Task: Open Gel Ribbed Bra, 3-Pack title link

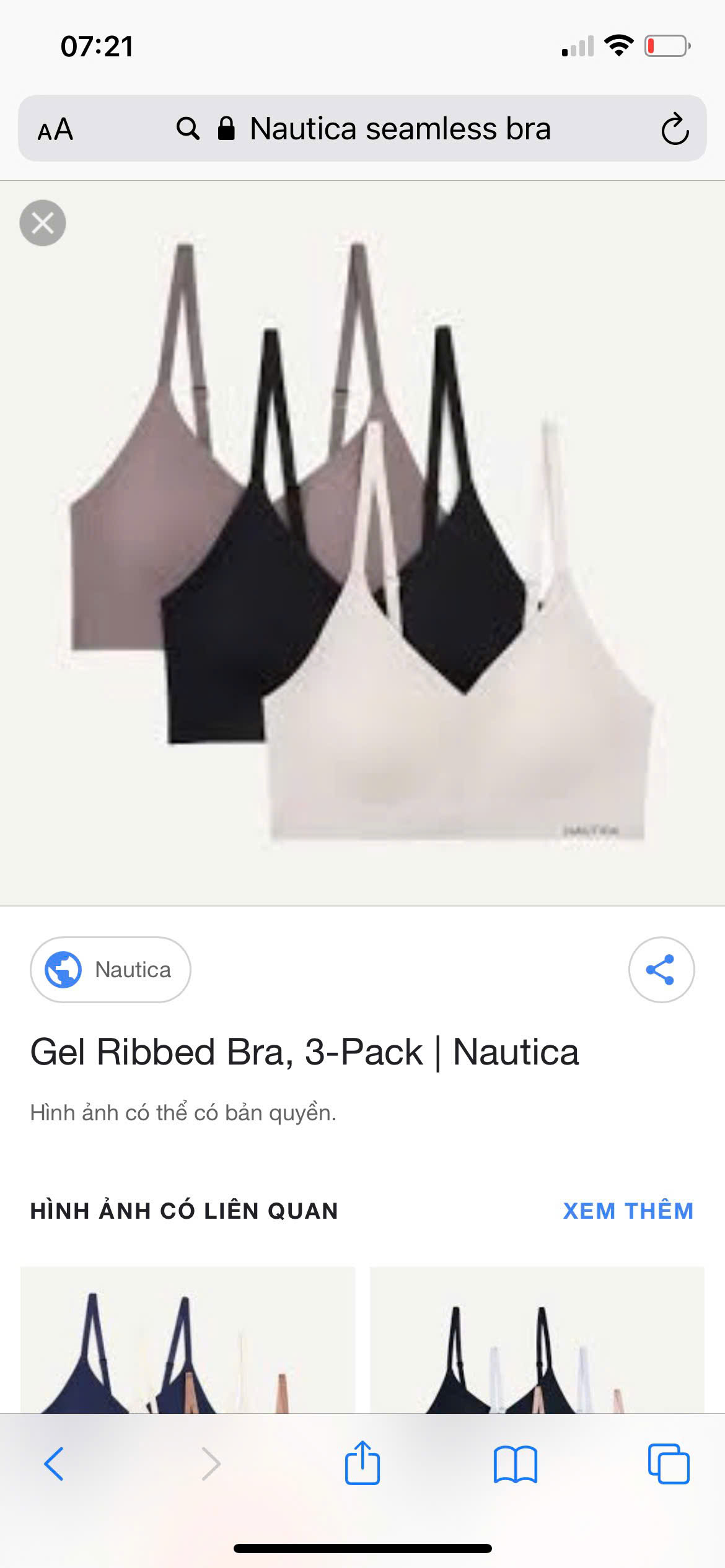Action: pos(304,1052)
